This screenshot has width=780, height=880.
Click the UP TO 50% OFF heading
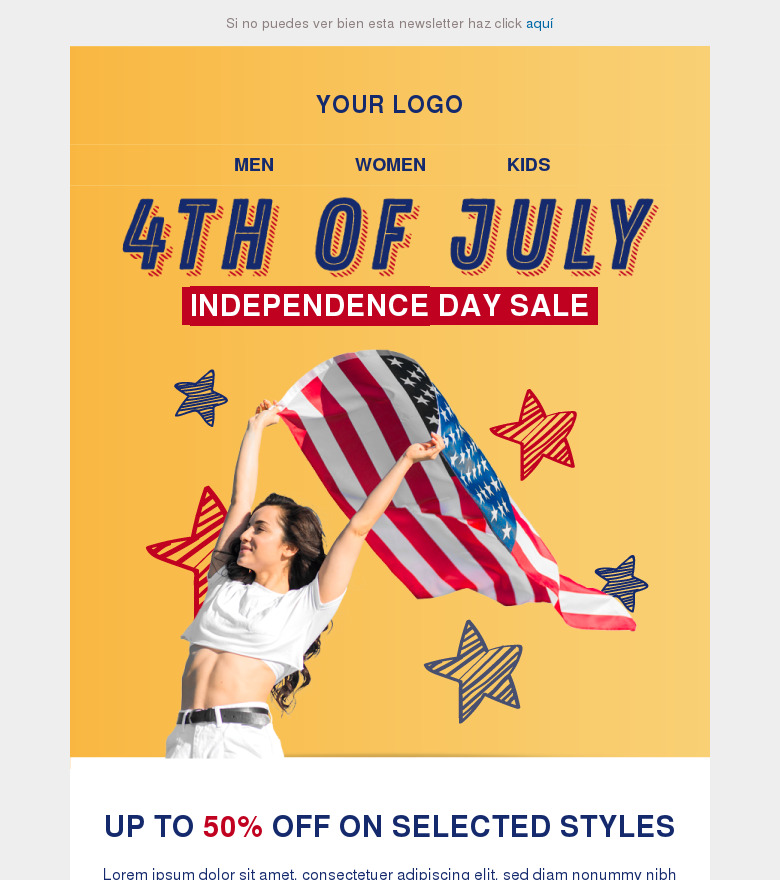coord(390,827)
